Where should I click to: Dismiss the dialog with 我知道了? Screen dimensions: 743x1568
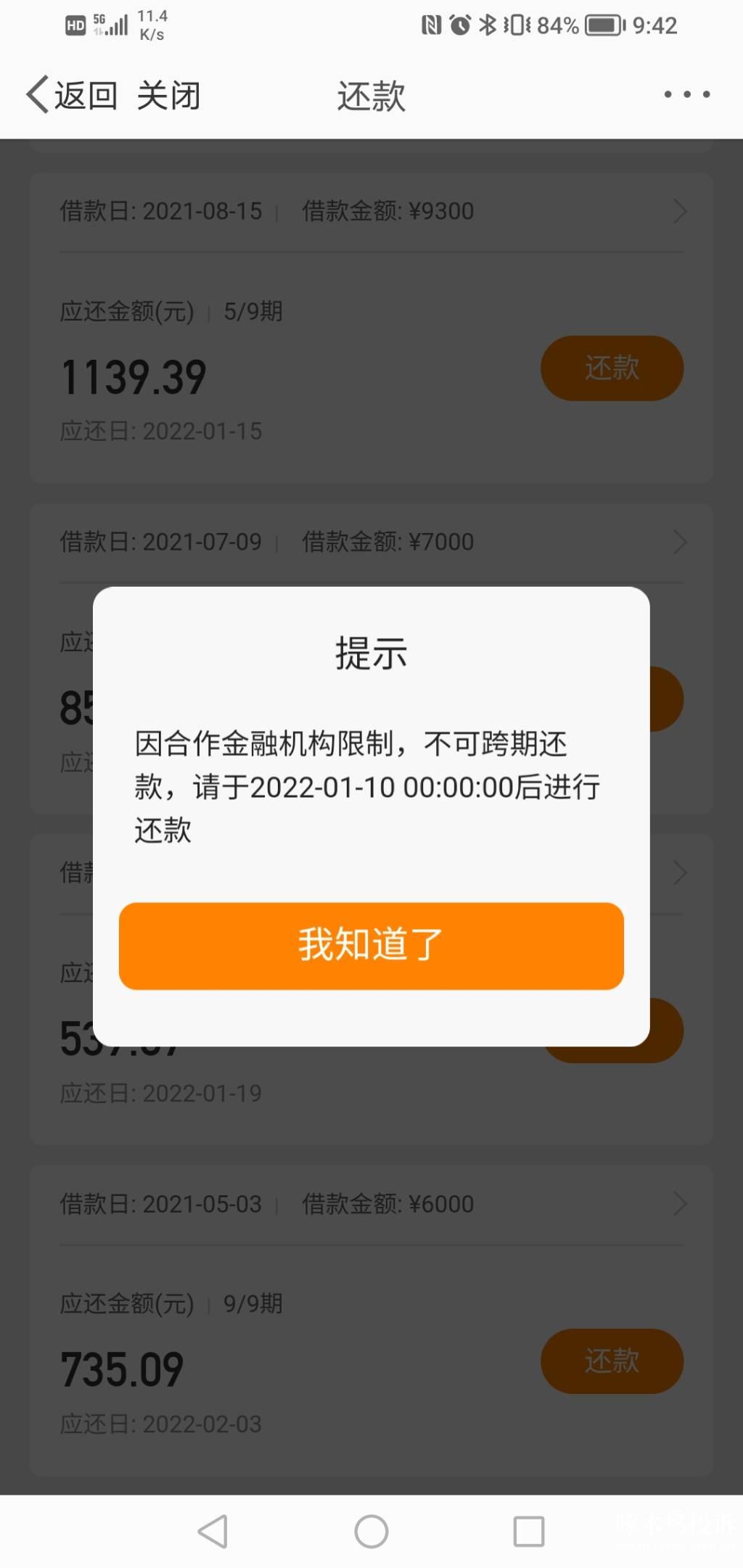(x=371, y=946)
